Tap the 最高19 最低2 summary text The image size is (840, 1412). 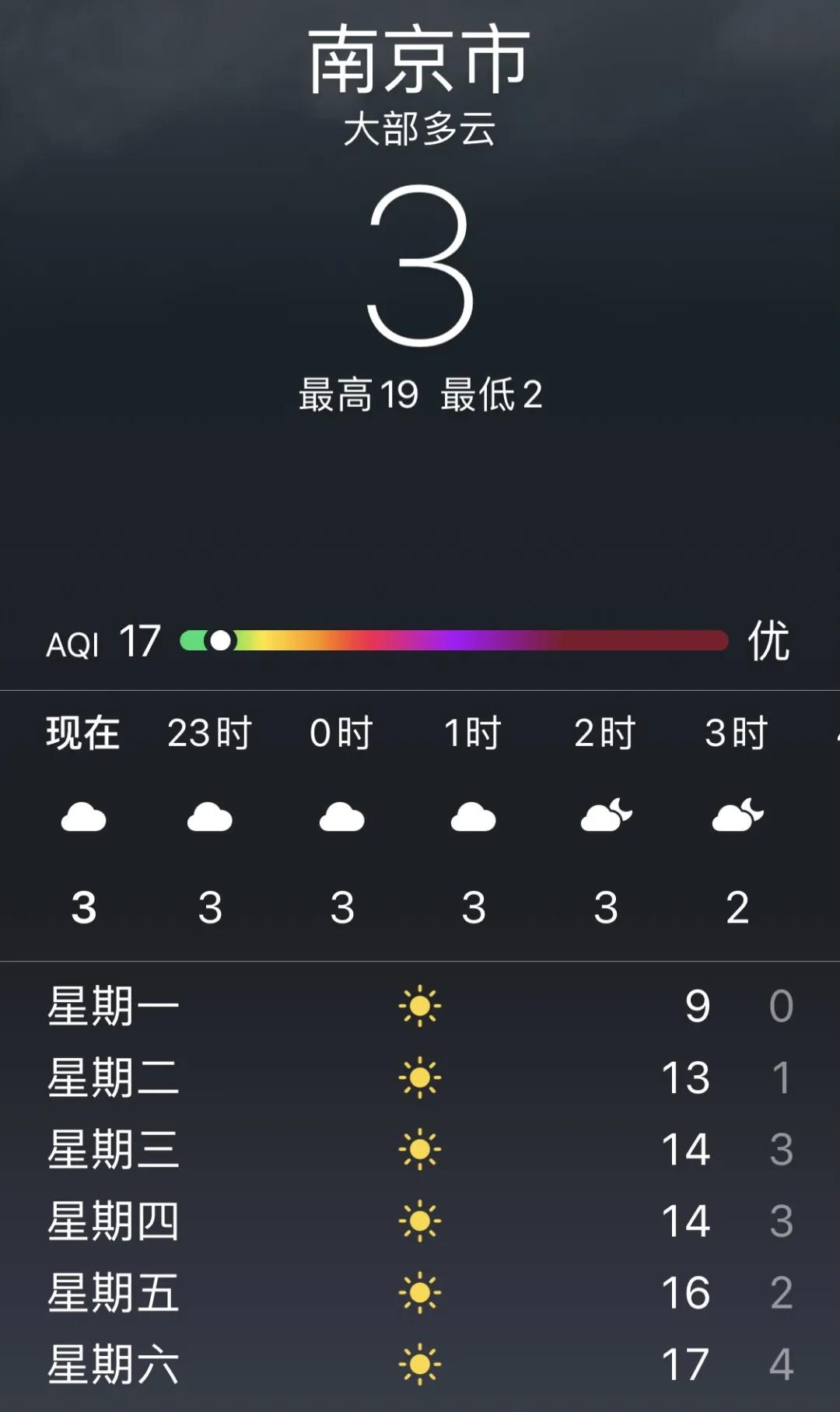pos(420,394)
